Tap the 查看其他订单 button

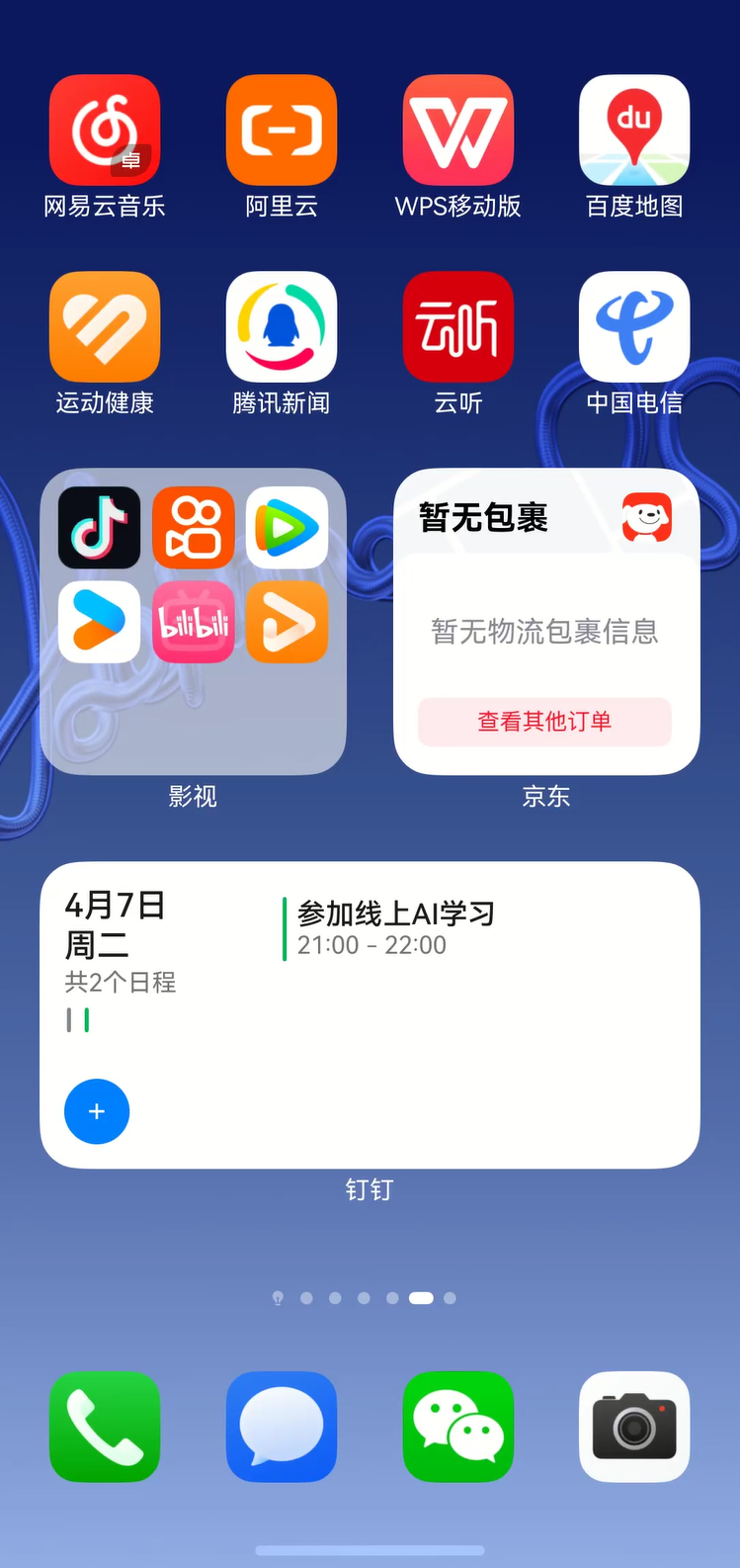point(545,722)
